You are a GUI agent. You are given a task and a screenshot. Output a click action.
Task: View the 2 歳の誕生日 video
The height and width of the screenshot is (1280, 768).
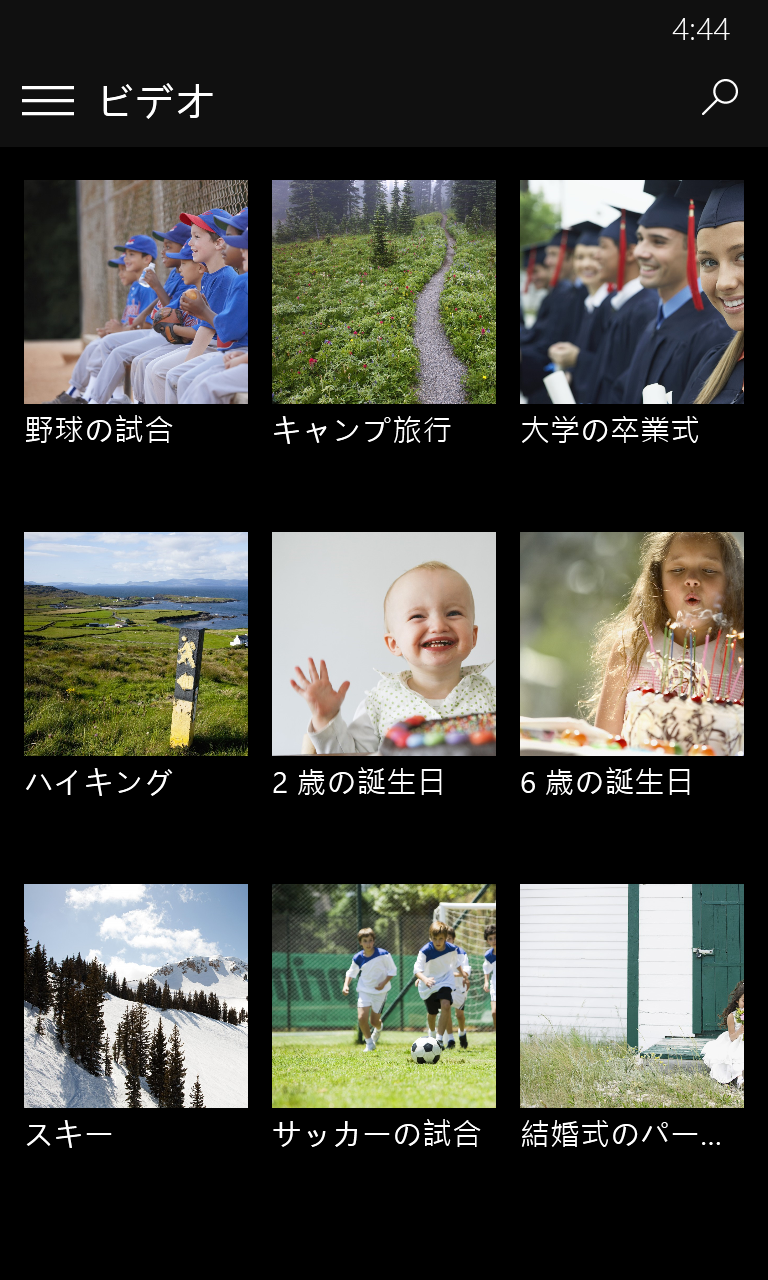(384, 644)
